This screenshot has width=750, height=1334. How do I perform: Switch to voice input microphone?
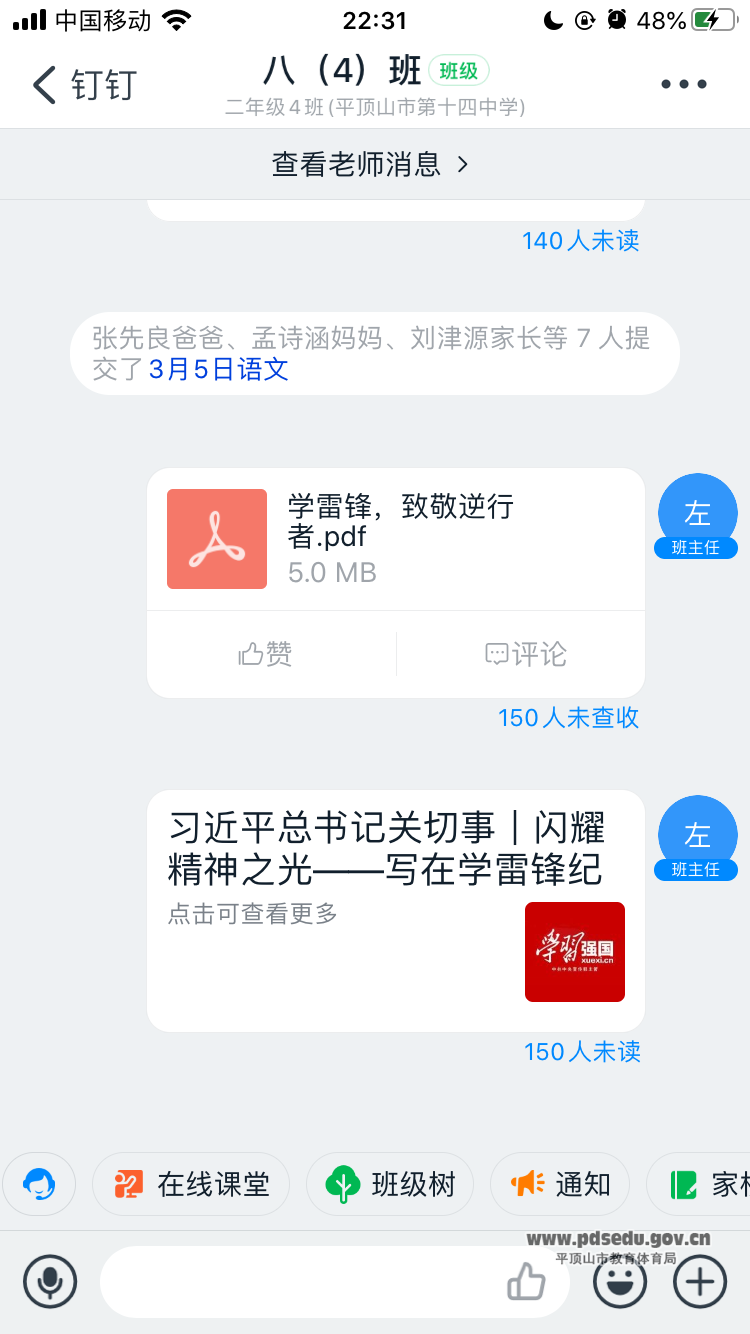50,1281
